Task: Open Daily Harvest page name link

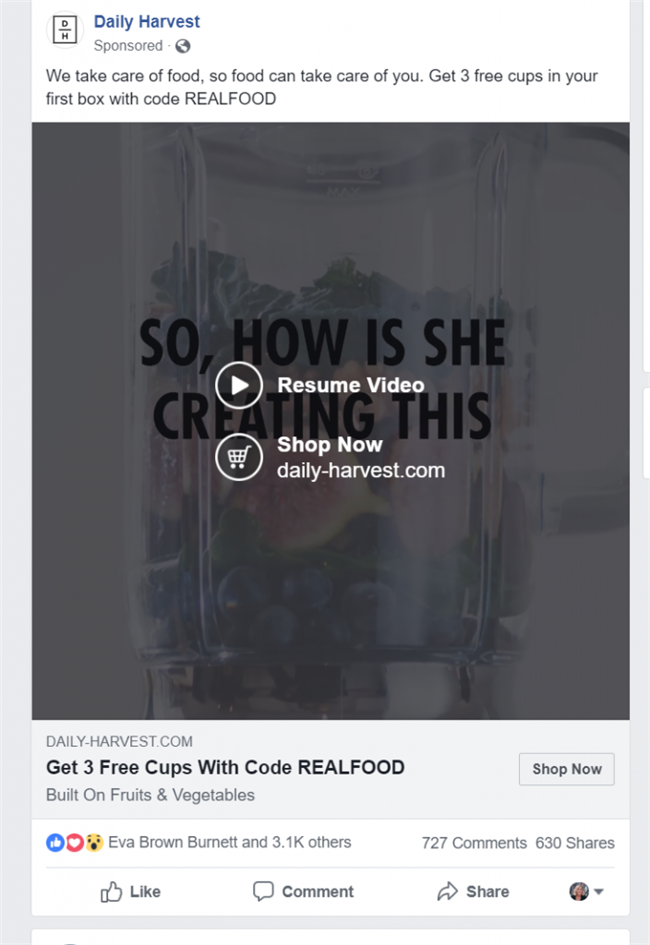Action: click(146, 21)
